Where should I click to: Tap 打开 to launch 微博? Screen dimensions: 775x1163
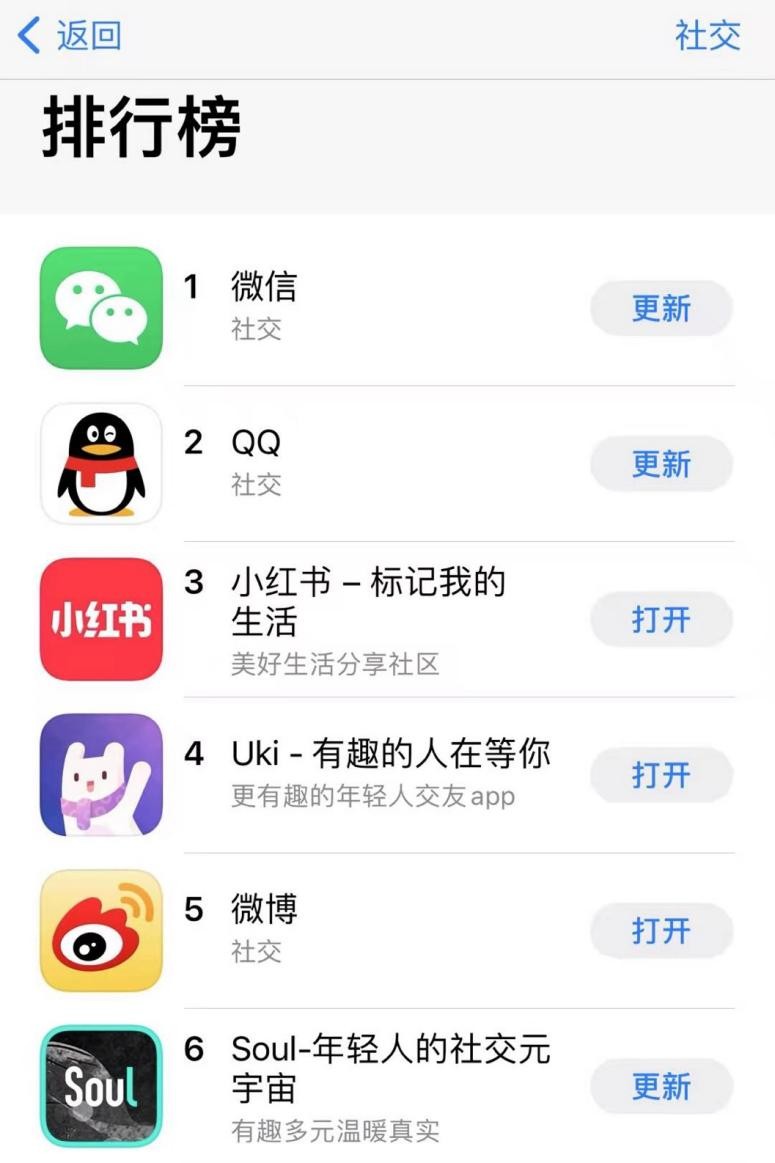click(x=662, y=930)
